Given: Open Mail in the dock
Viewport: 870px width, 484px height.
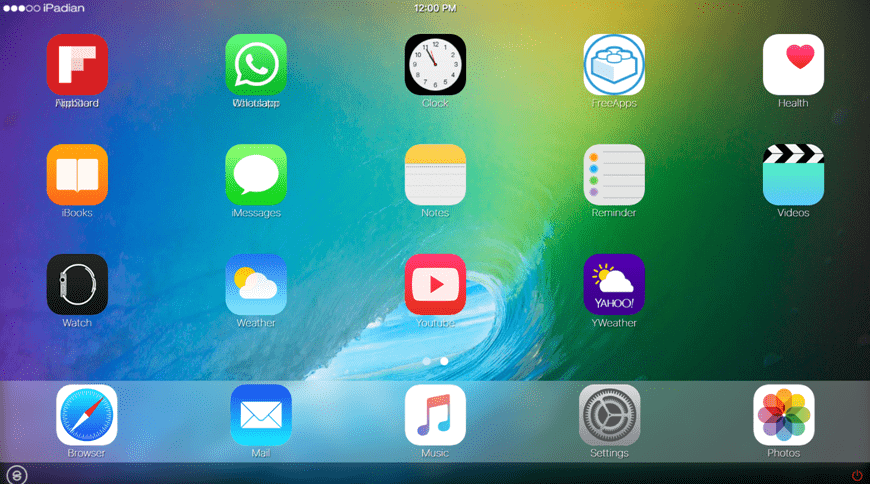Looking at the screenshot, I should point(261,415).
